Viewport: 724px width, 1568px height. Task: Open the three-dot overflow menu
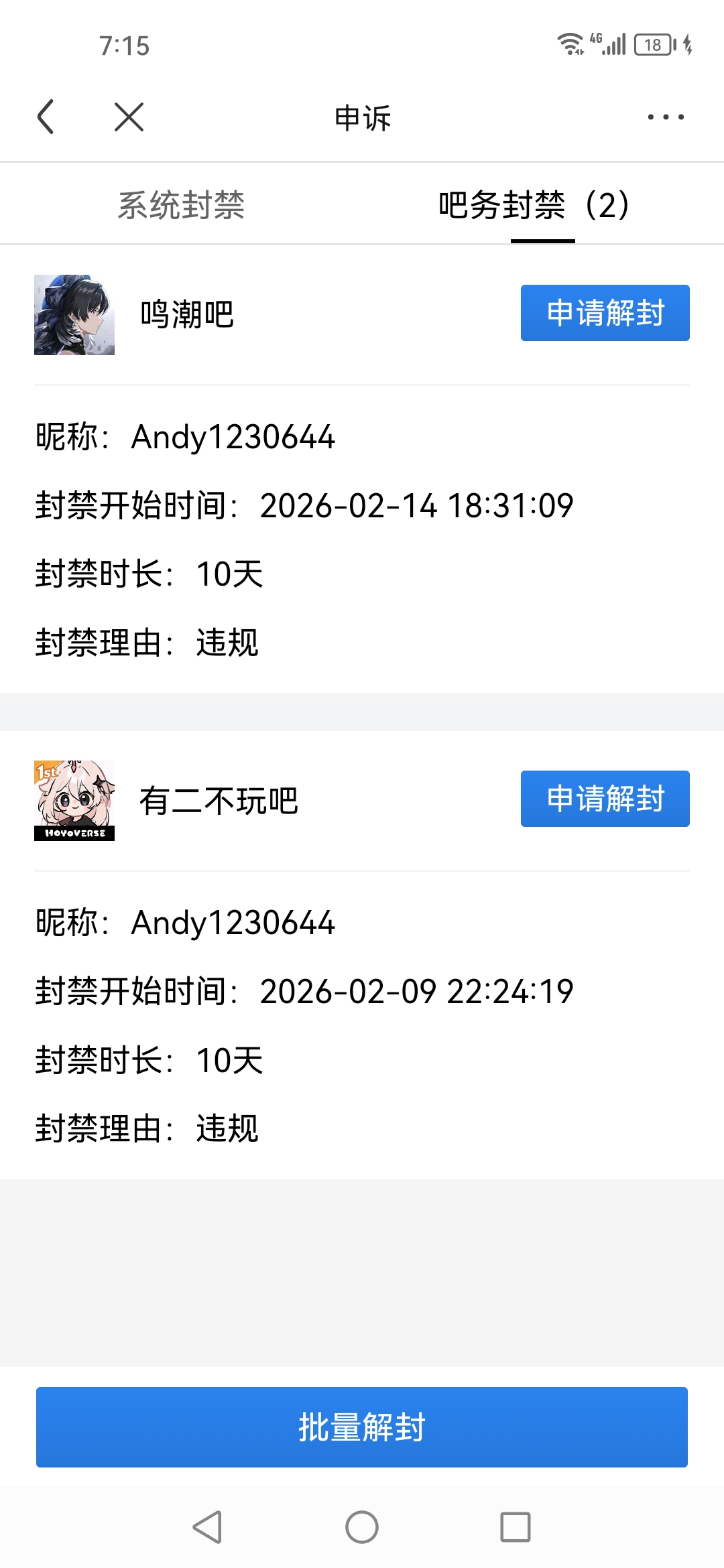pos(666,117)
